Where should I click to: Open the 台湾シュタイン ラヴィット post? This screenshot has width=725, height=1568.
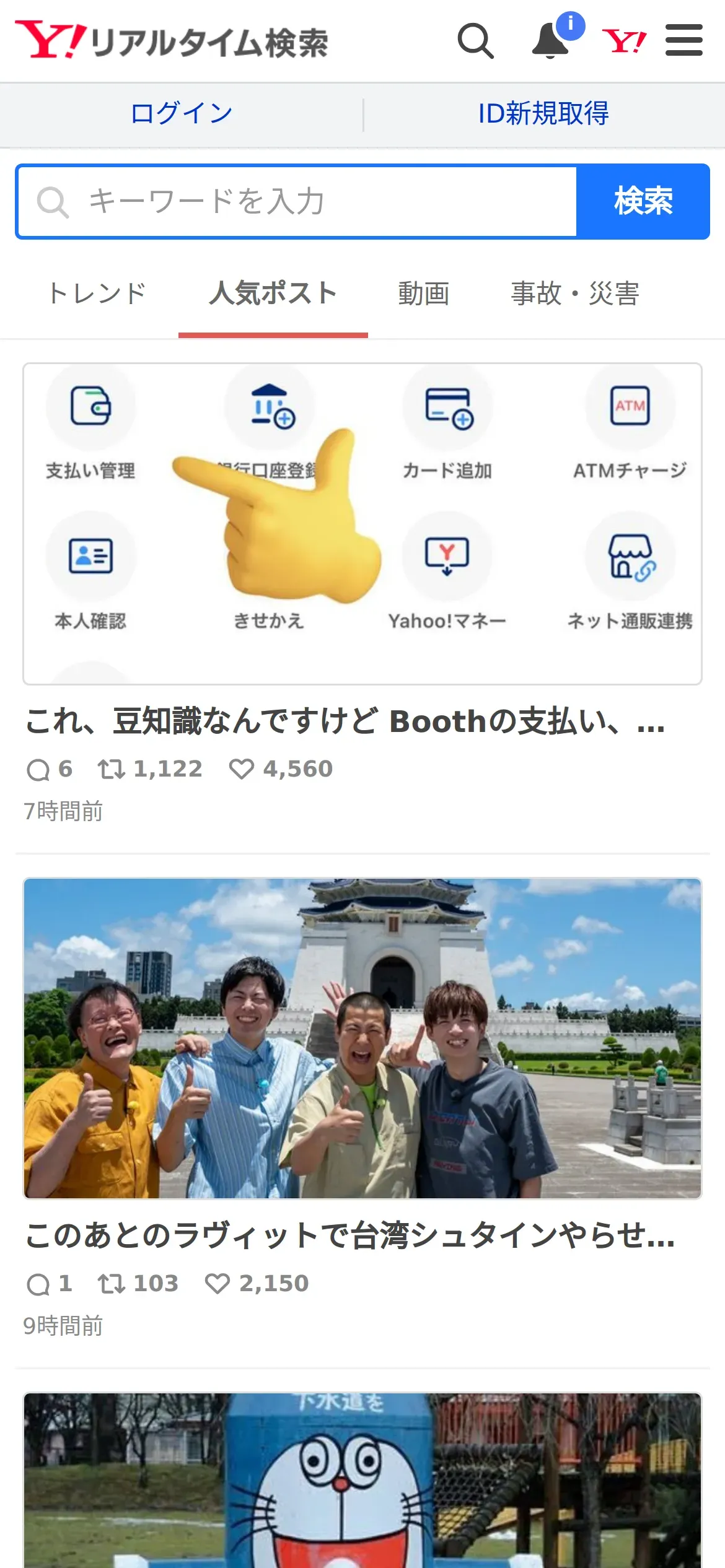pyautogui.click(x=349, y=1235)
